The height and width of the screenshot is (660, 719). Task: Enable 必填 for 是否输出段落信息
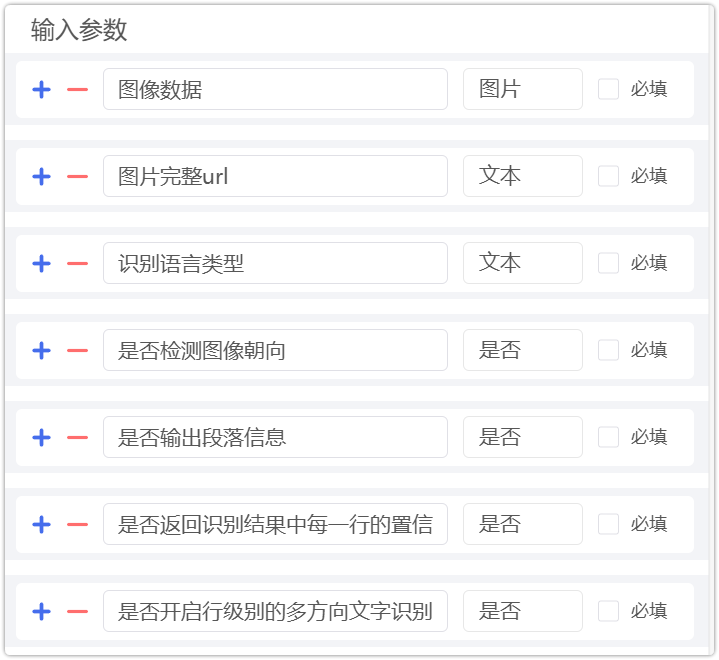[x=608, y=438]
